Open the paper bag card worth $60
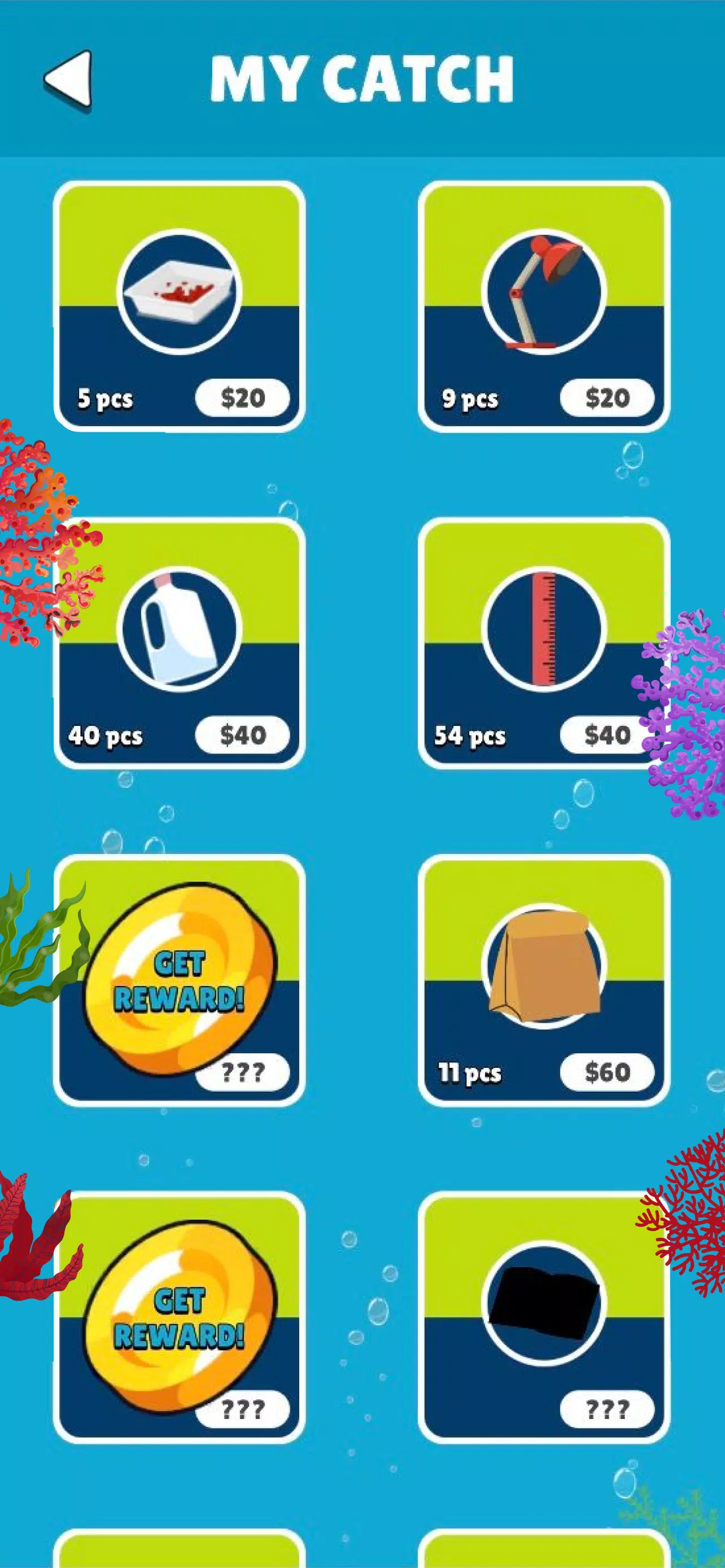725x1568 pixels. (544, 980)
